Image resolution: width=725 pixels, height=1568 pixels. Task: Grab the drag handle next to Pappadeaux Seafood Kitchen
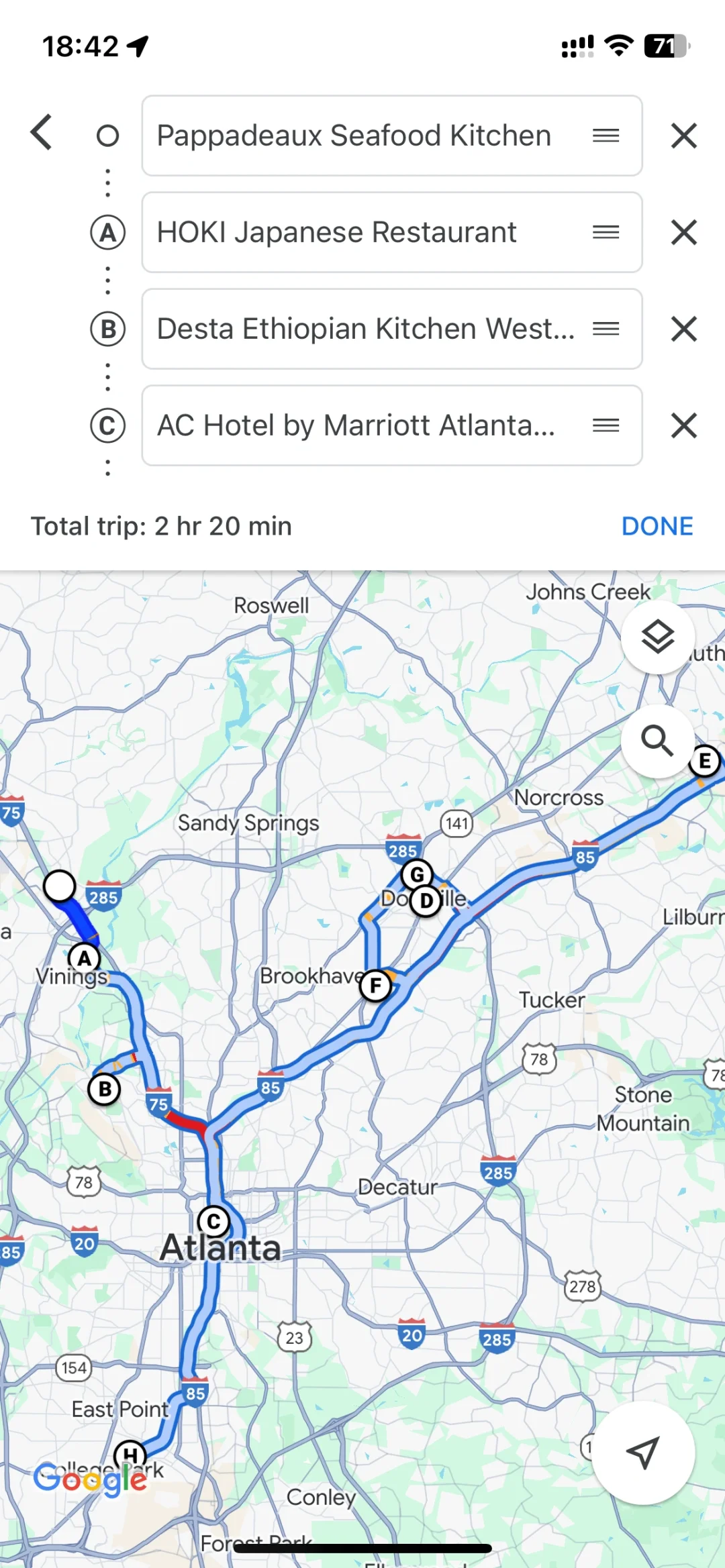(x=605, y=136)
